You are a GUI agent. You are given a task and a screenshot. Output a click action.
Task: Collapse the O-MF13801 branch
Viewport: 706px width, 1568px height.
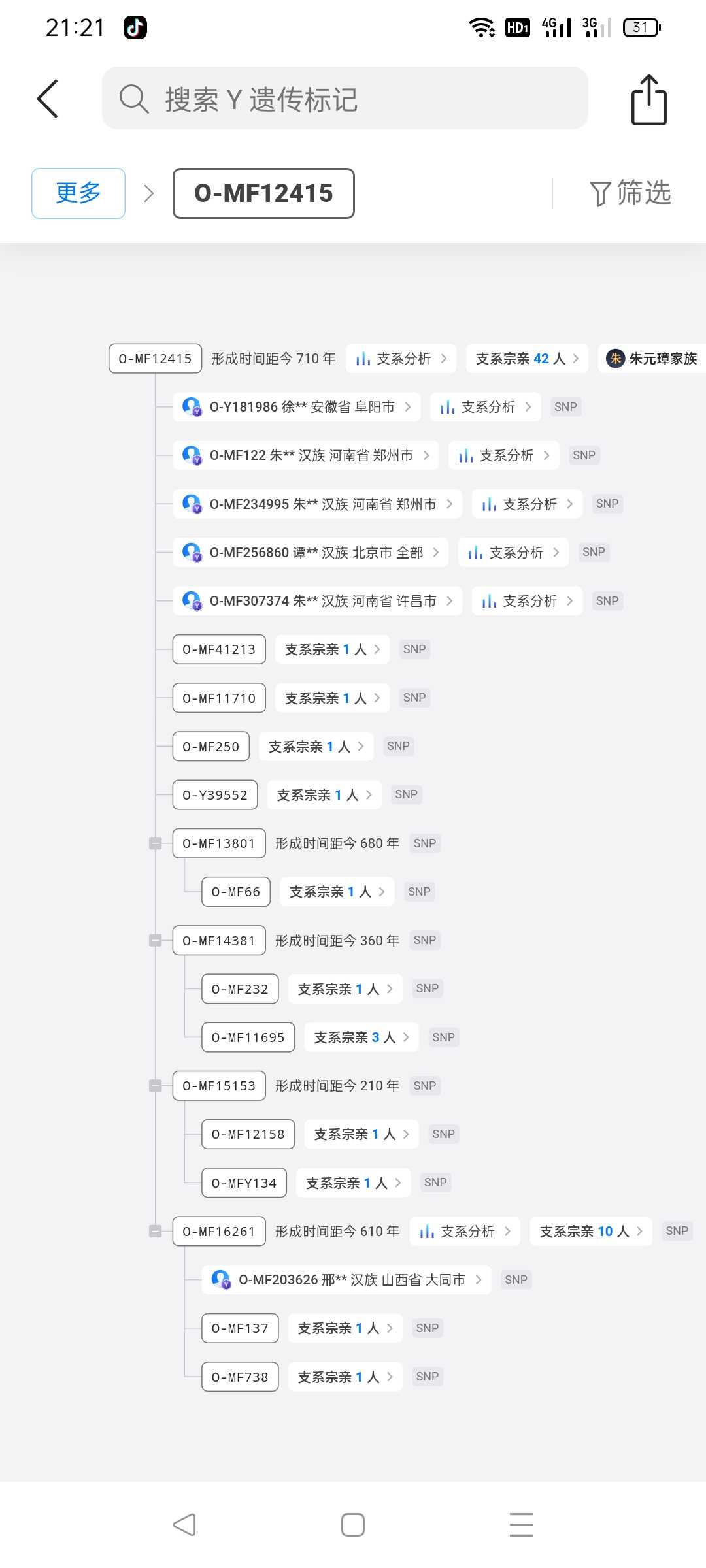156,843
